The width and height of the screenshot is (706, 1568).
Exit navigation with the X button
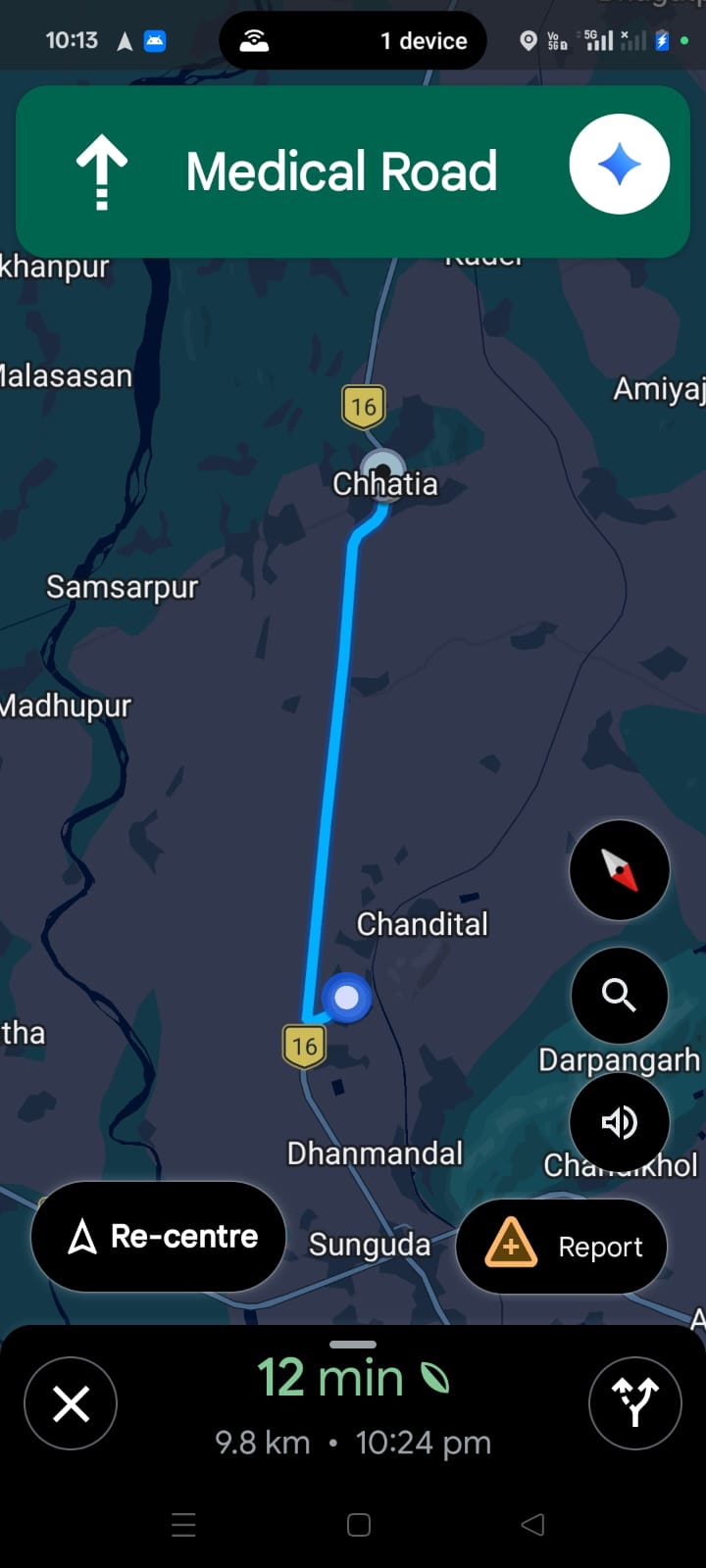71,1404
